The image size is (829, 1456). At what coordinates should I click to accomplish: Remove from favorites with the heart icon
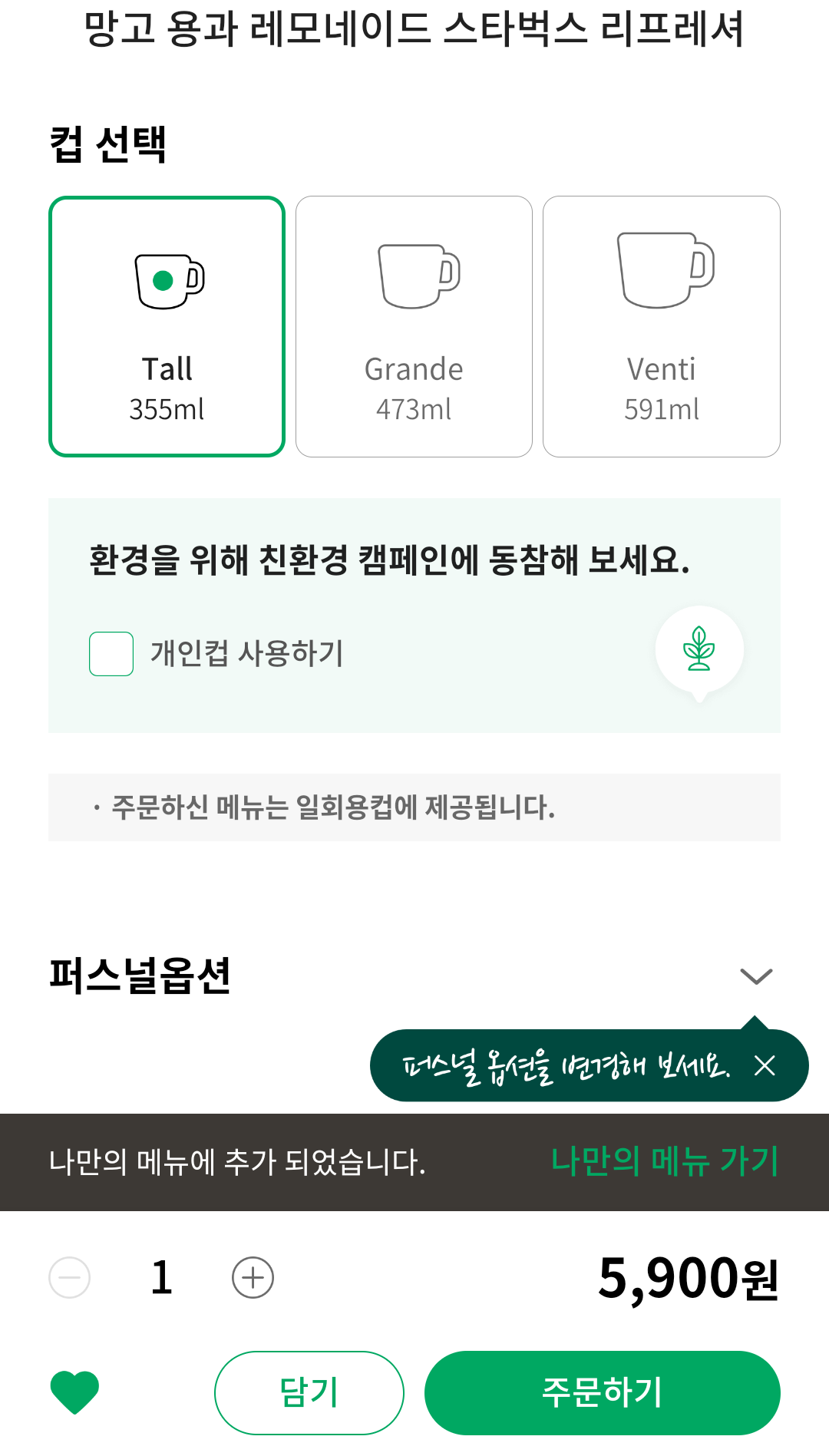[74, 1392]
